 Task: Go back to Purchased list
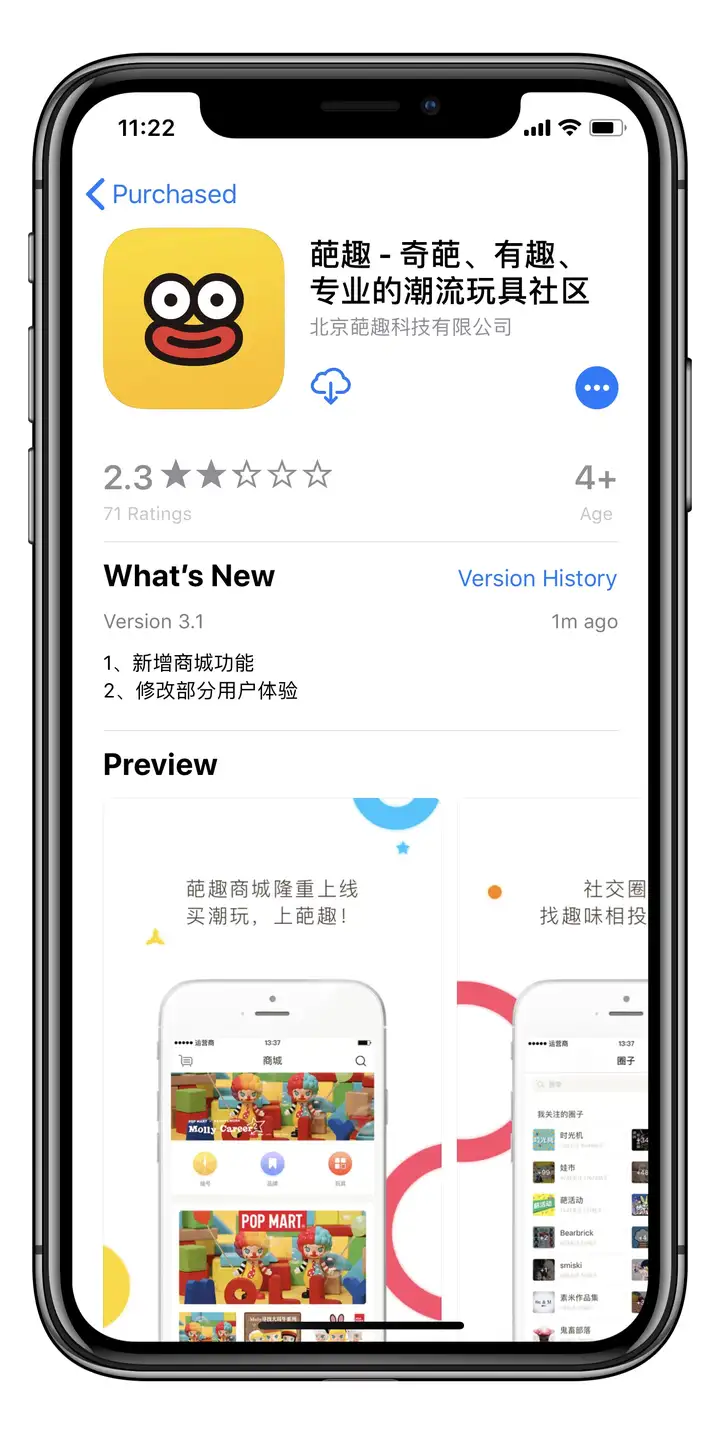point(162,194)
